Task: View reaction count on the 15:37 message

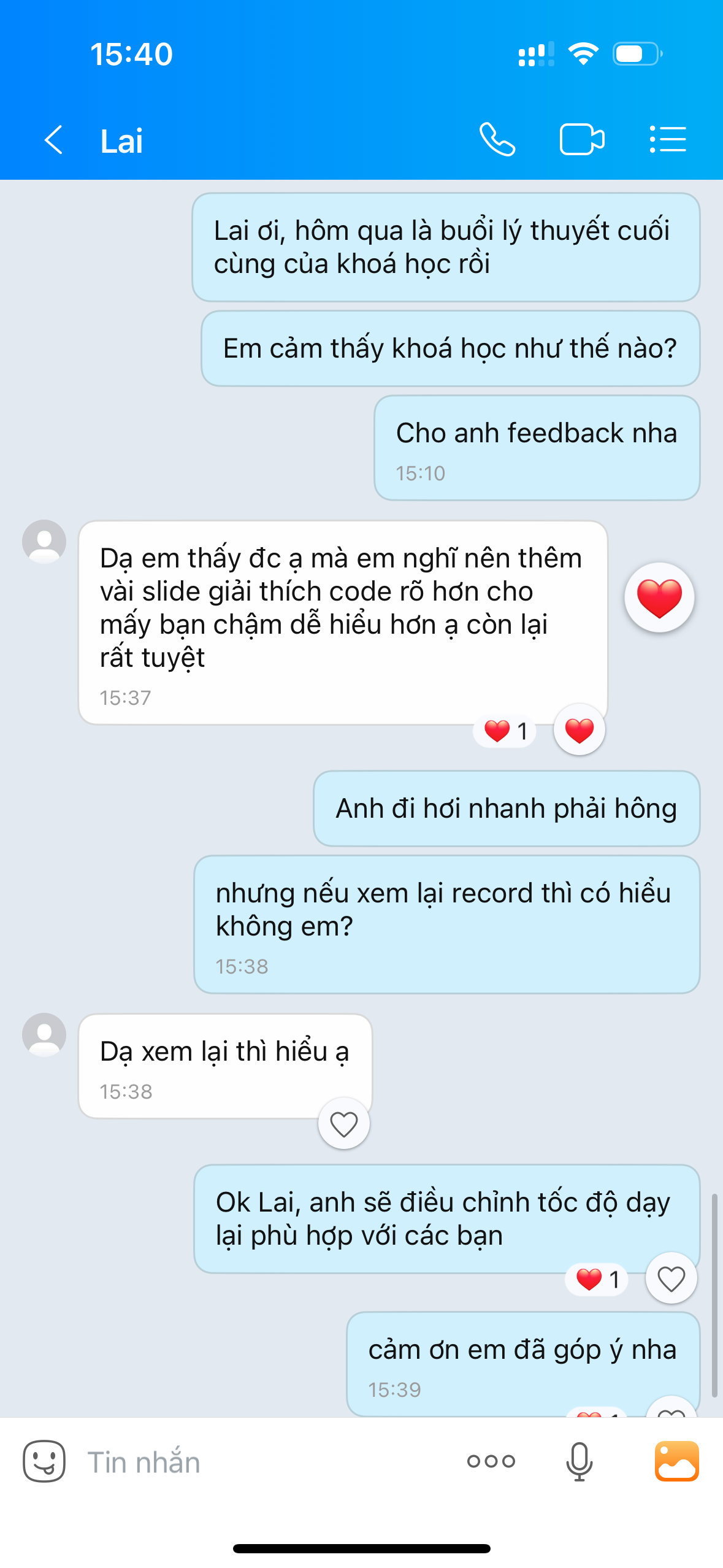Action: click(505, 731)
